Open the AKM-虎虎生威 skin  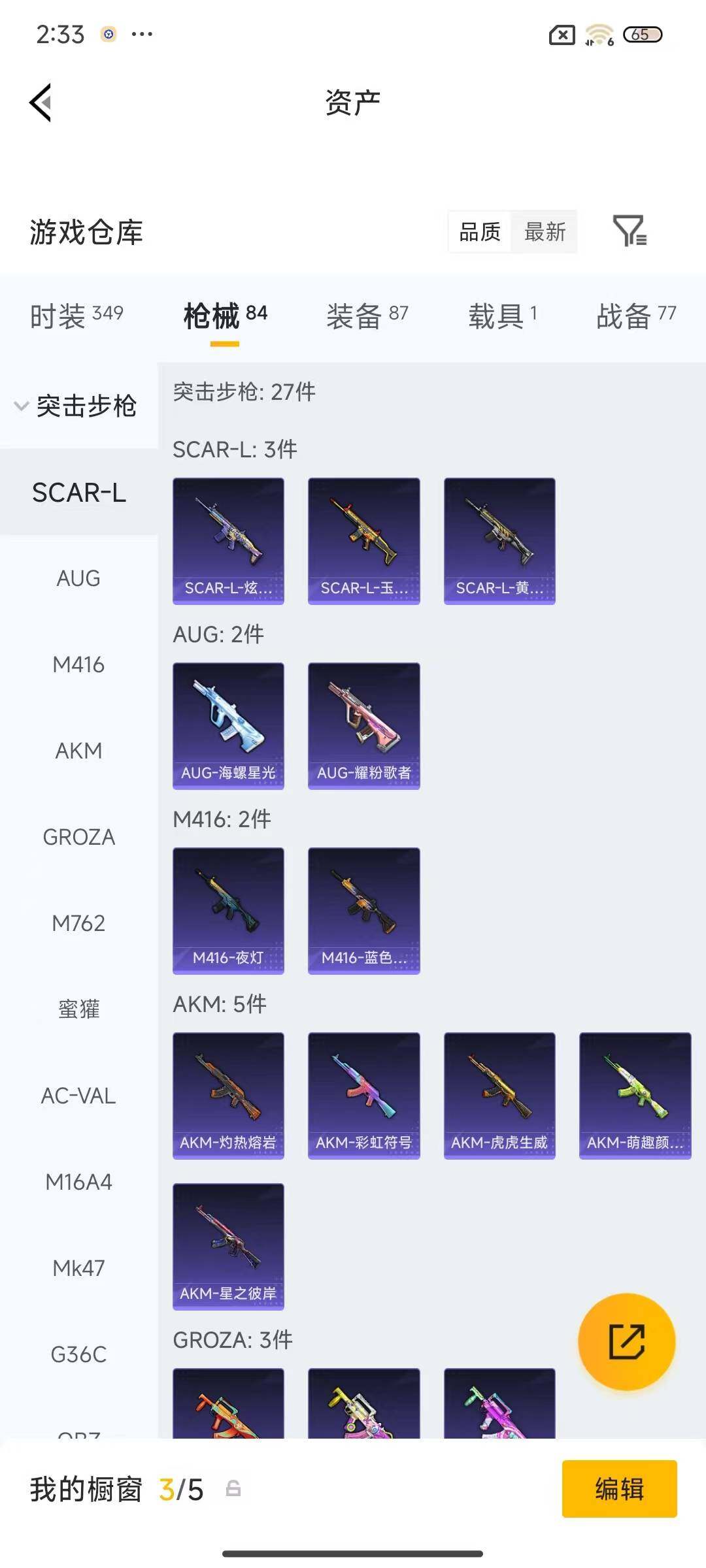click(499, 1095)
